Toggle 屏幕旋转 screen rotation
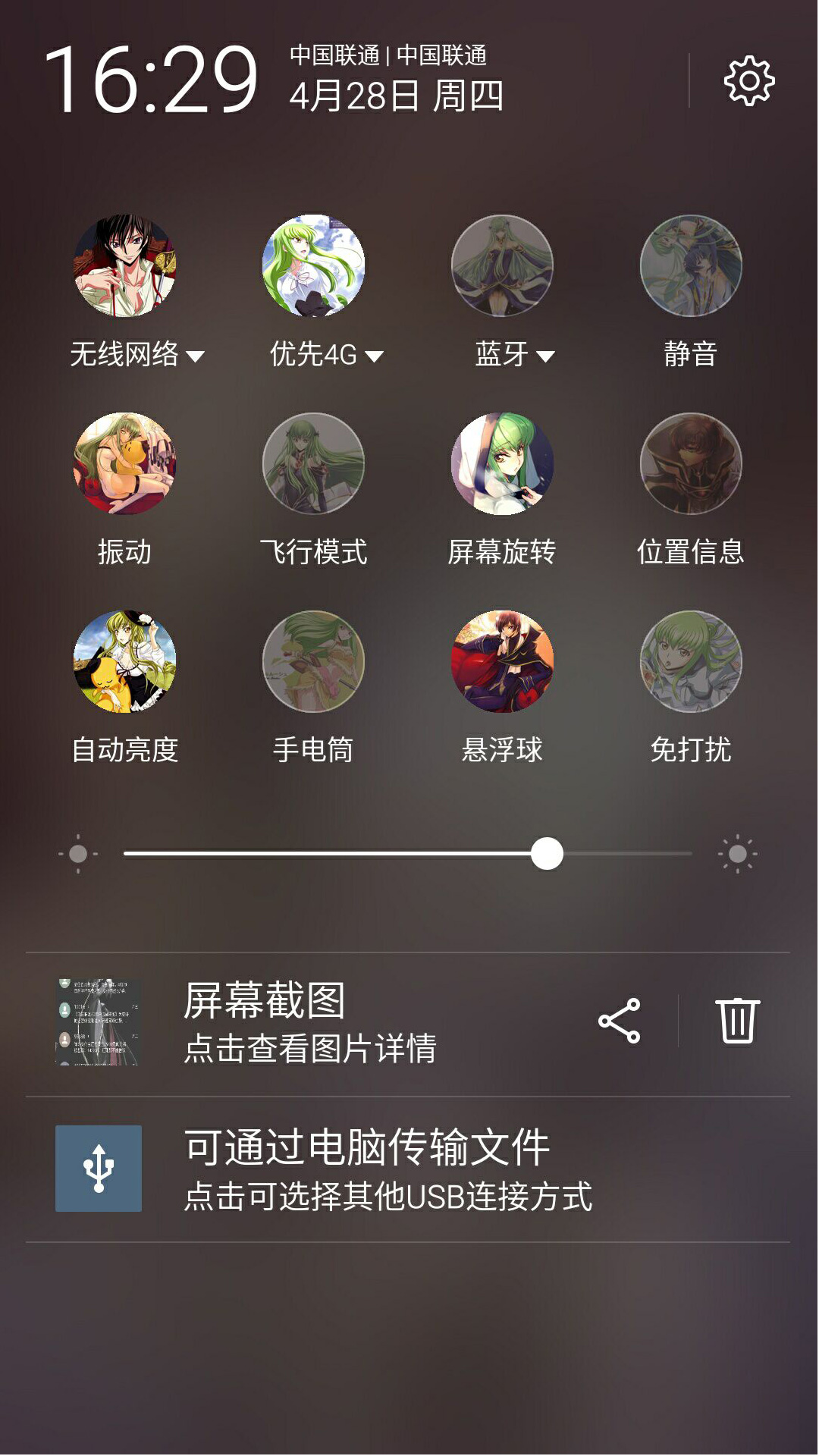The height and width of the screenshot is (1456, 819). click(x=502, y=463)
